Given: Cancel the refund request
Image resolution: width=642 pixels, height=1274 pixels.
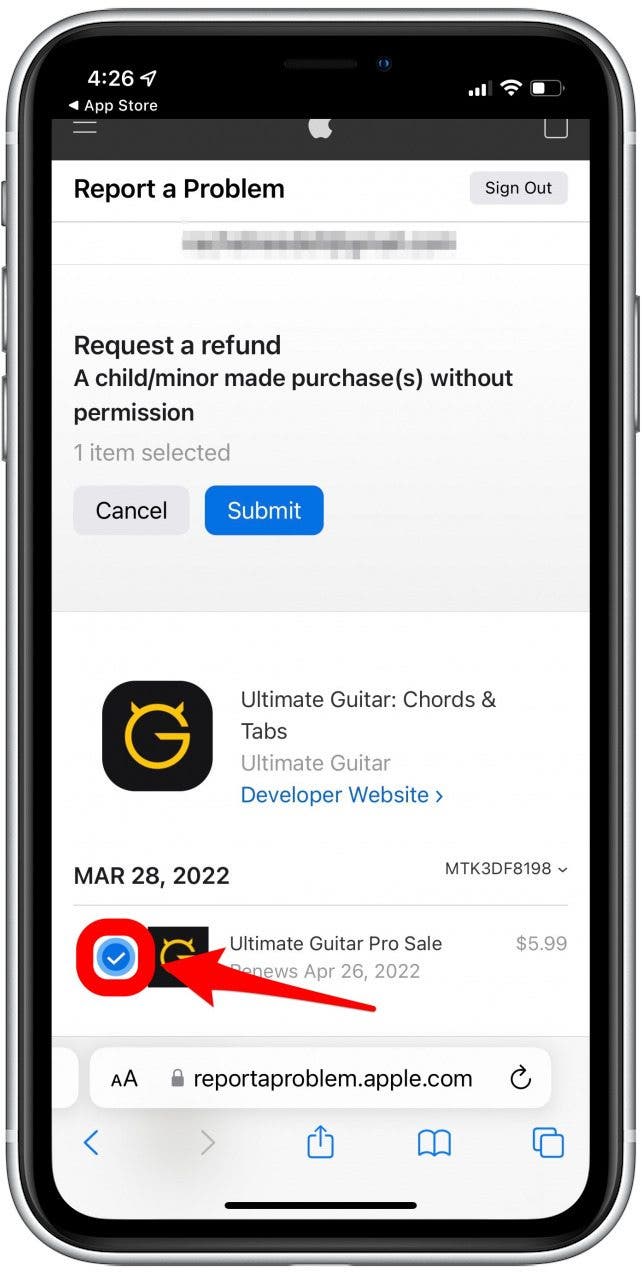Looking at the screenshot, I should pos(131,510).
